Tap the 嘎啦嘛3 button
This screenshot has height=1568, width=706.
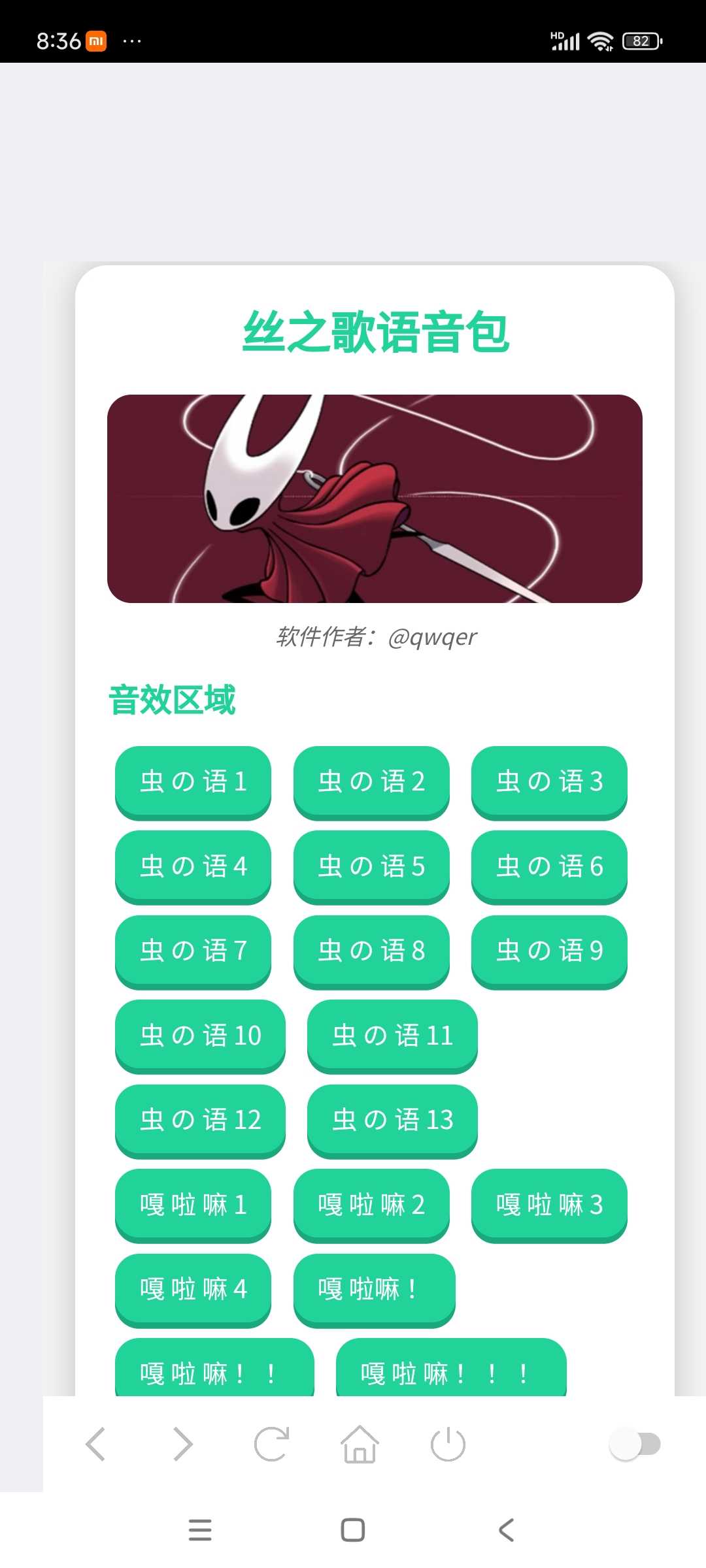click(549, 1205)
